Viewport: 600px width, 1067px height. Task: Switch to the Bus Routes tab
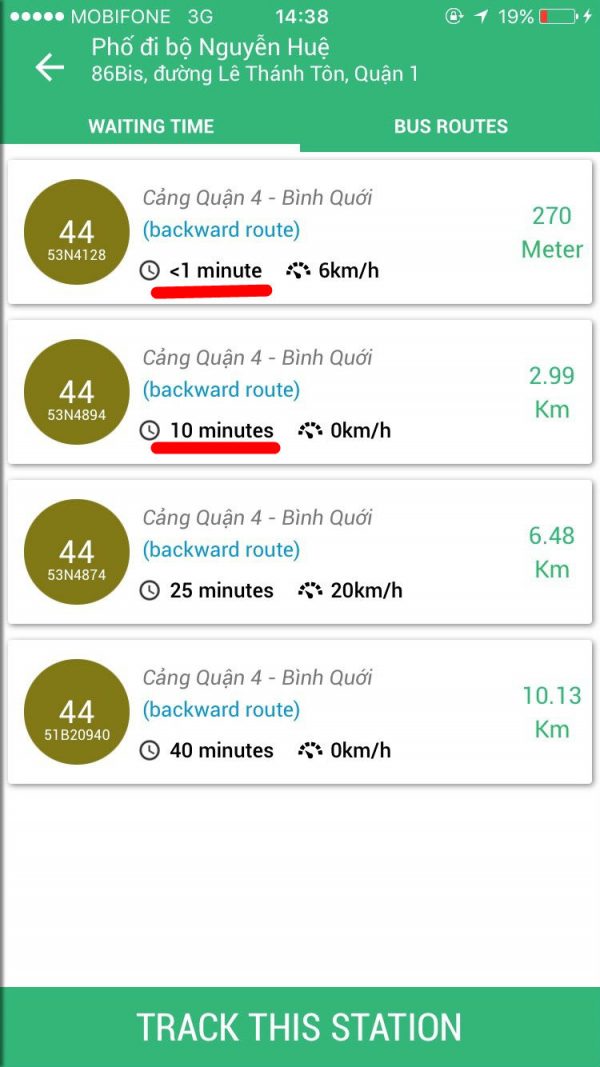pos(450,127)
